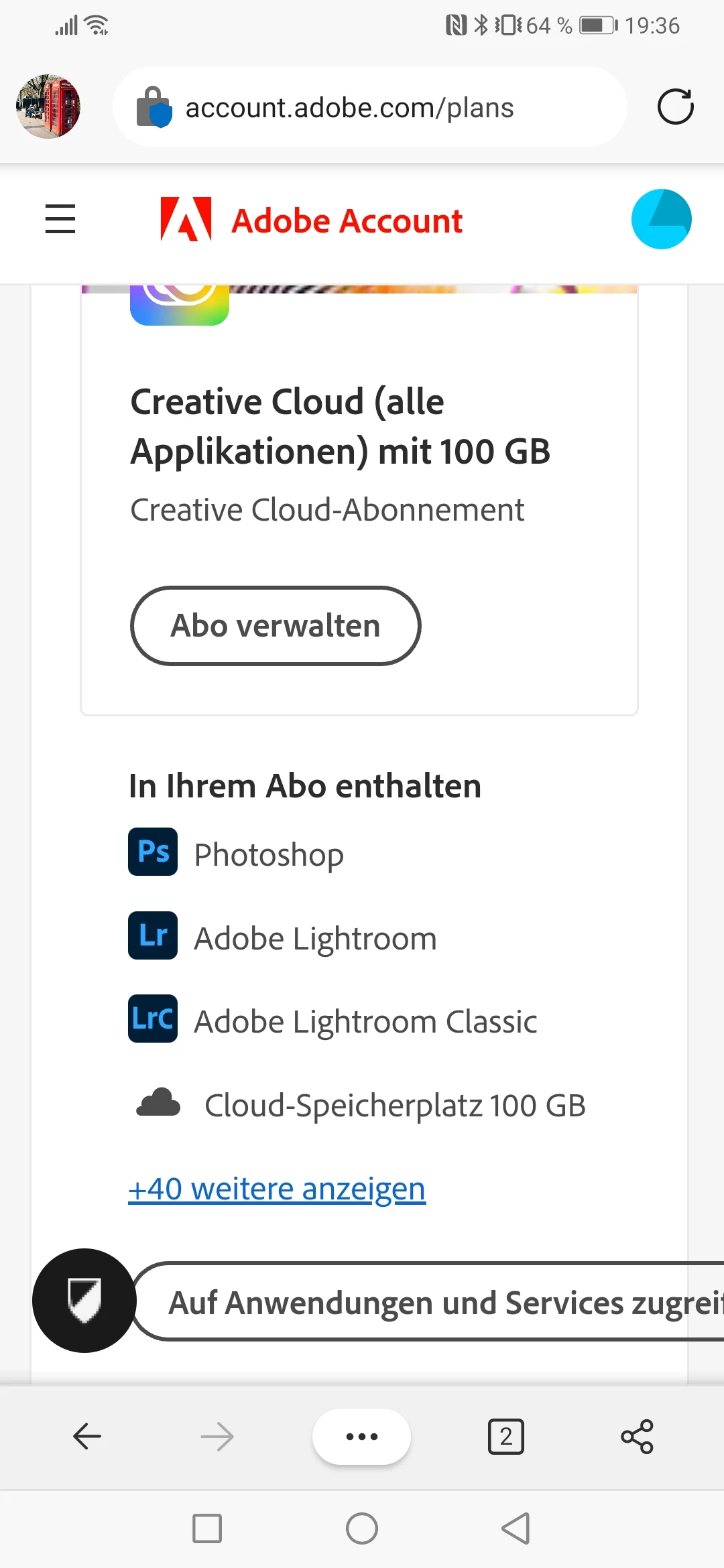Open the Adobe profile avatar

(x=661, y=219)
